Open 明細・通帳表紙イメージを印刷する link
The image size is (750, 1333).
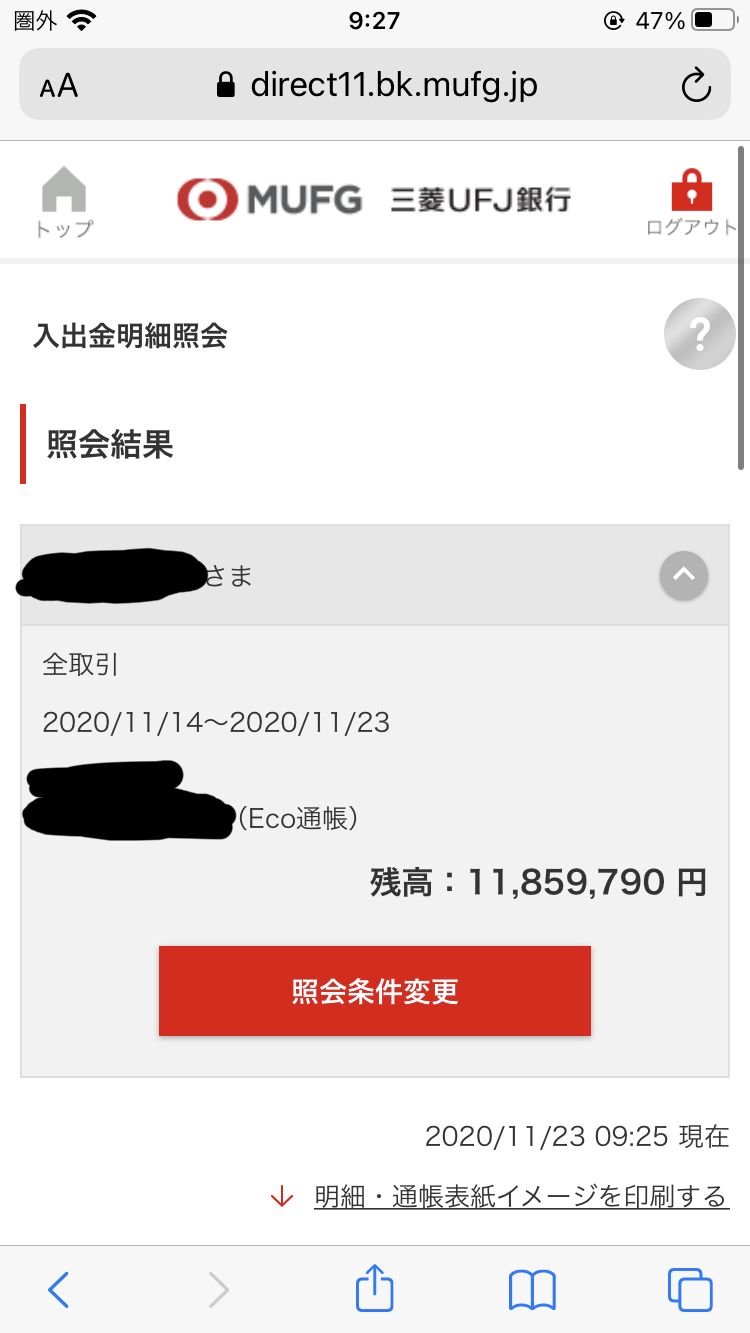click(x=521, y=1196)
